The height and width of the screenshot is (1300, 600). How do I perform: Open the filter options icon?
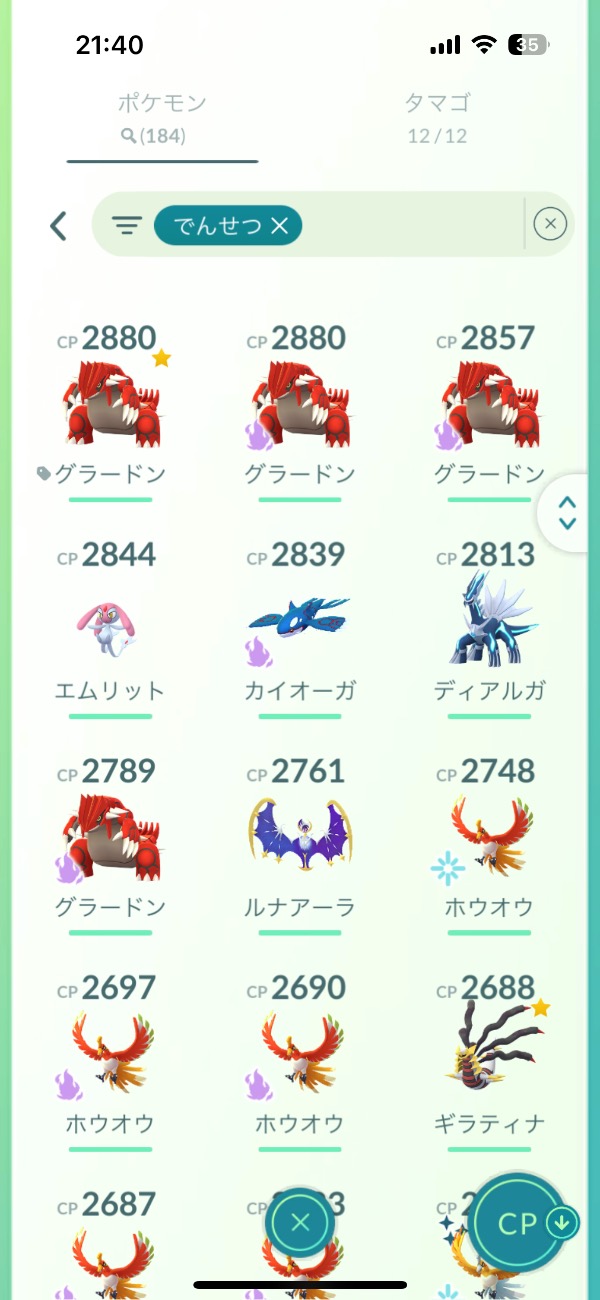126,227
